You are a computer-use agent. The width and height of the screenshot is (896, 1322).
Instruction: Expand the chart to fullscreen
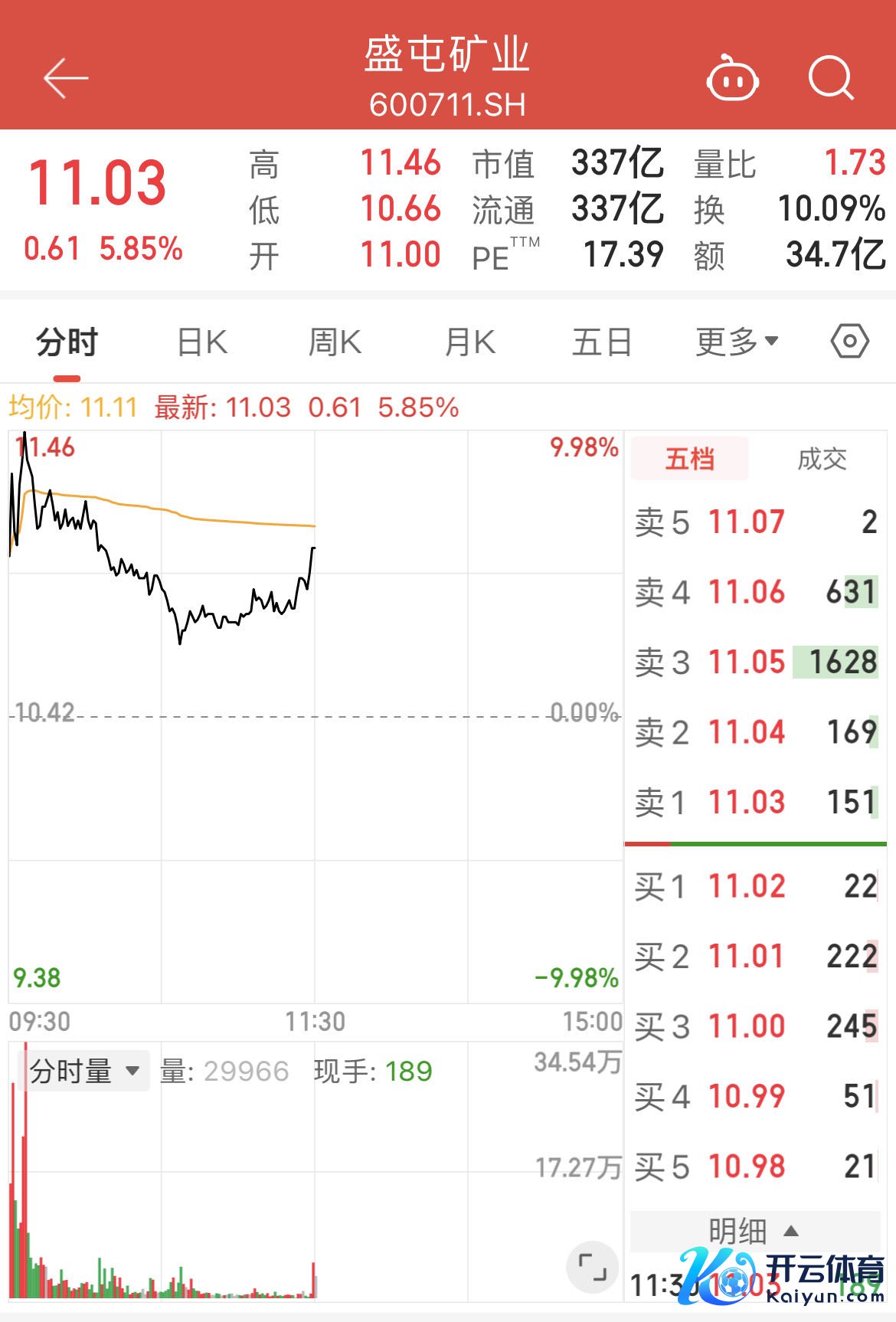[x=592, y=1267]
